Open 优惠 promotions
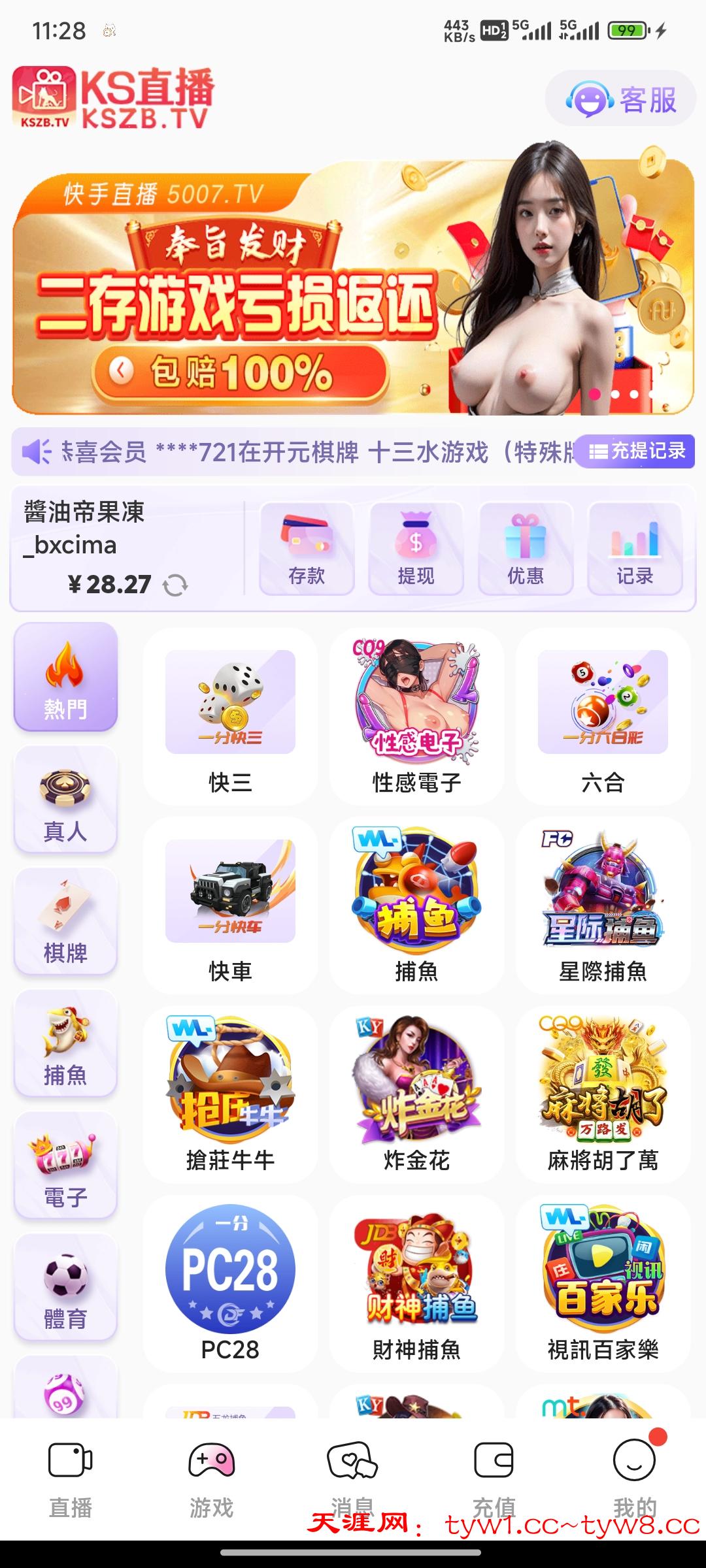Viewport: 706px width, 1568px height. 526,549
